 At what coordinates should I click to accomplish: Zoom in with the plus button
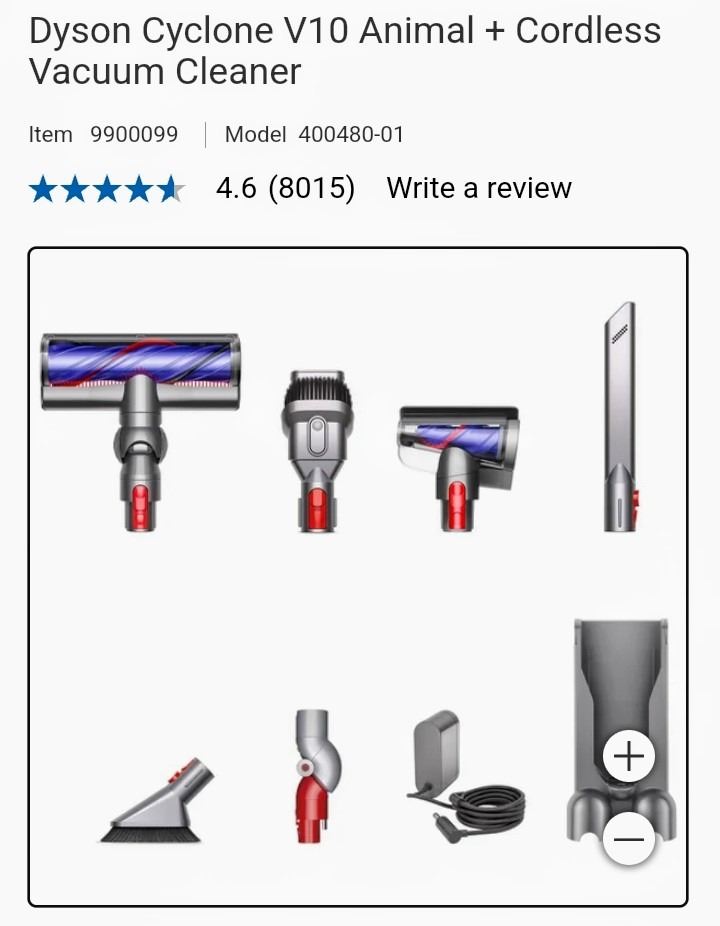coord(629,756)
